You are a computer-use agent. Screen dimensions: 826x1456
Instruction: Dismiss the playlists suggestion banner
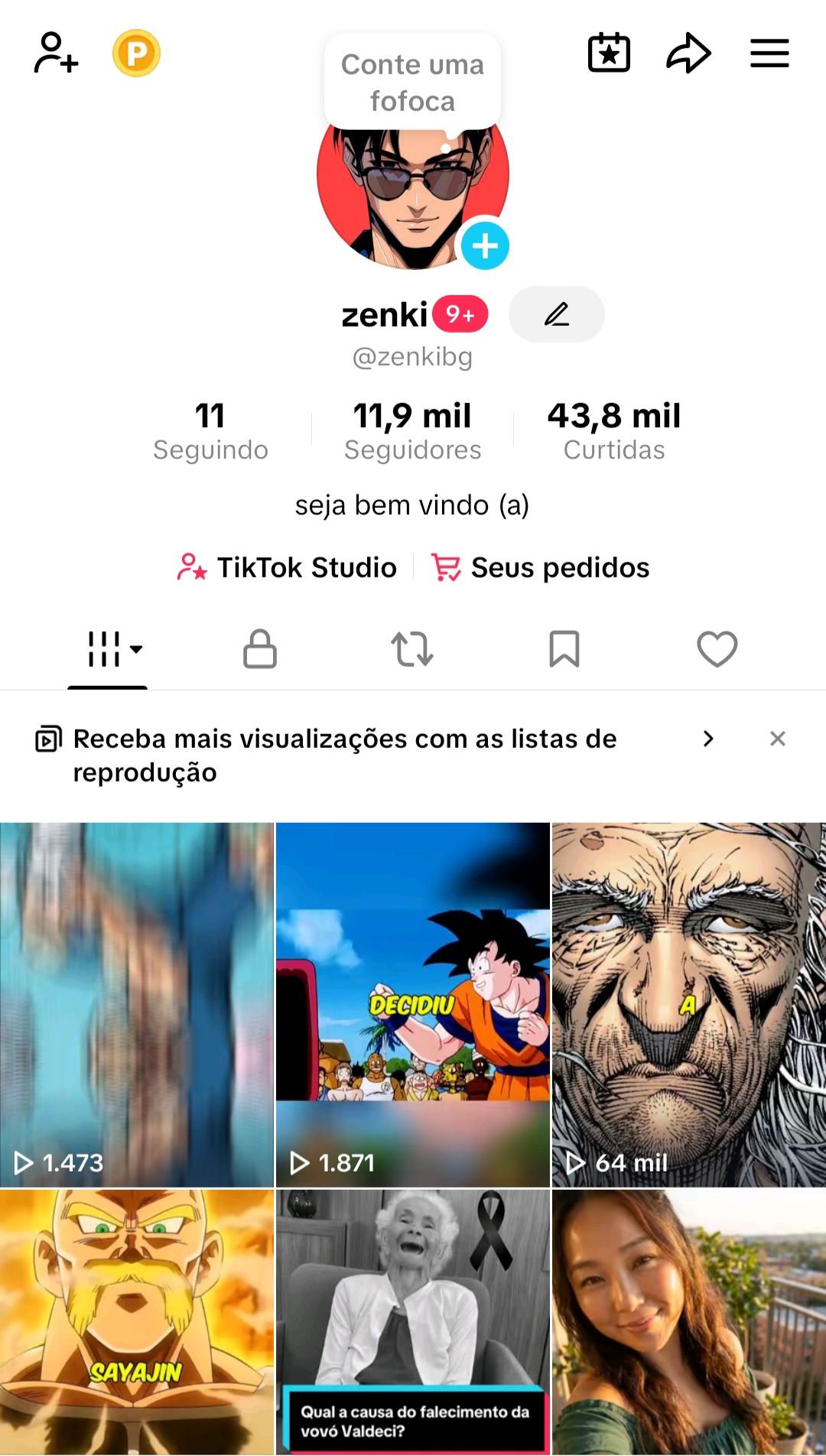[778, 739]
